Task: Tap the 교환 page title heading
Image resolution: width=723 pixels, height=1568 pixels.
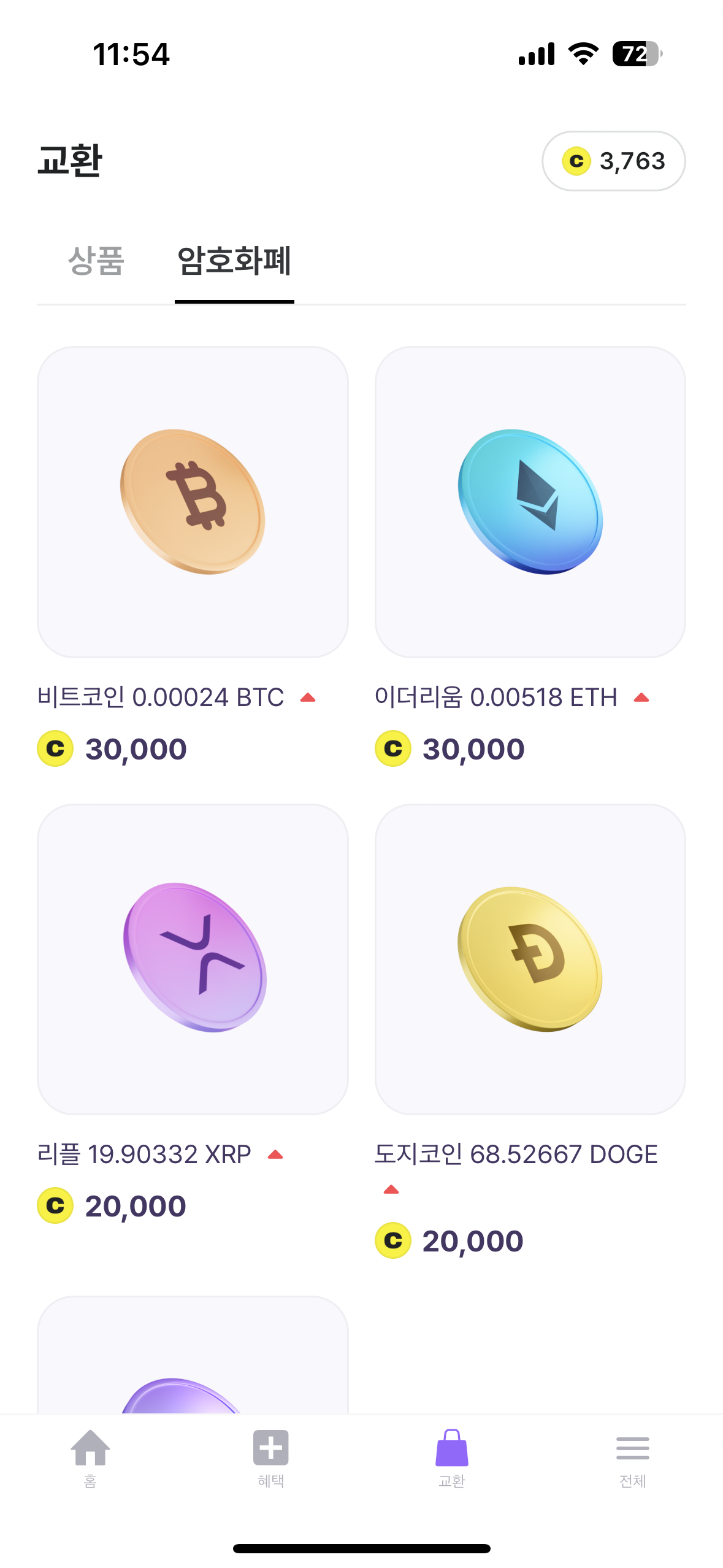Action: click(x=71, y=161)
